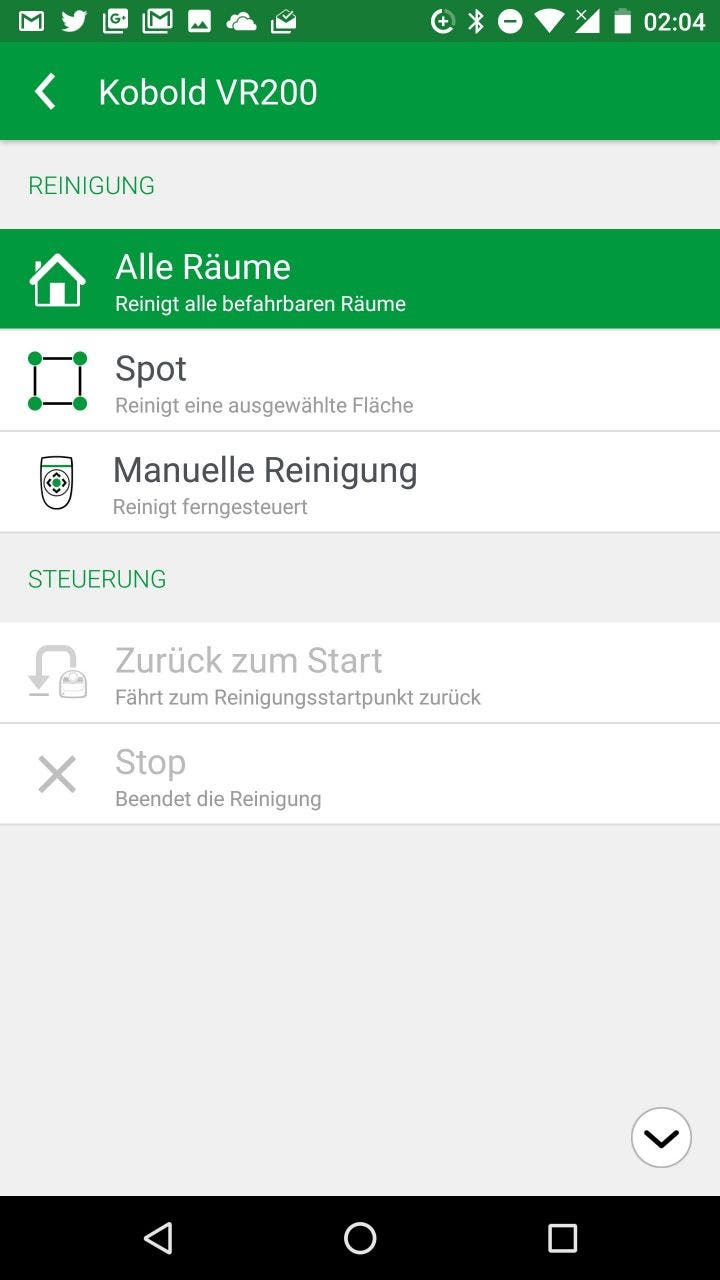The width and height of the screenshot is (720, 1280).
Task: Open recent apps from the navigation bar
Action: pyautogui.click(x=562, y=1238)
